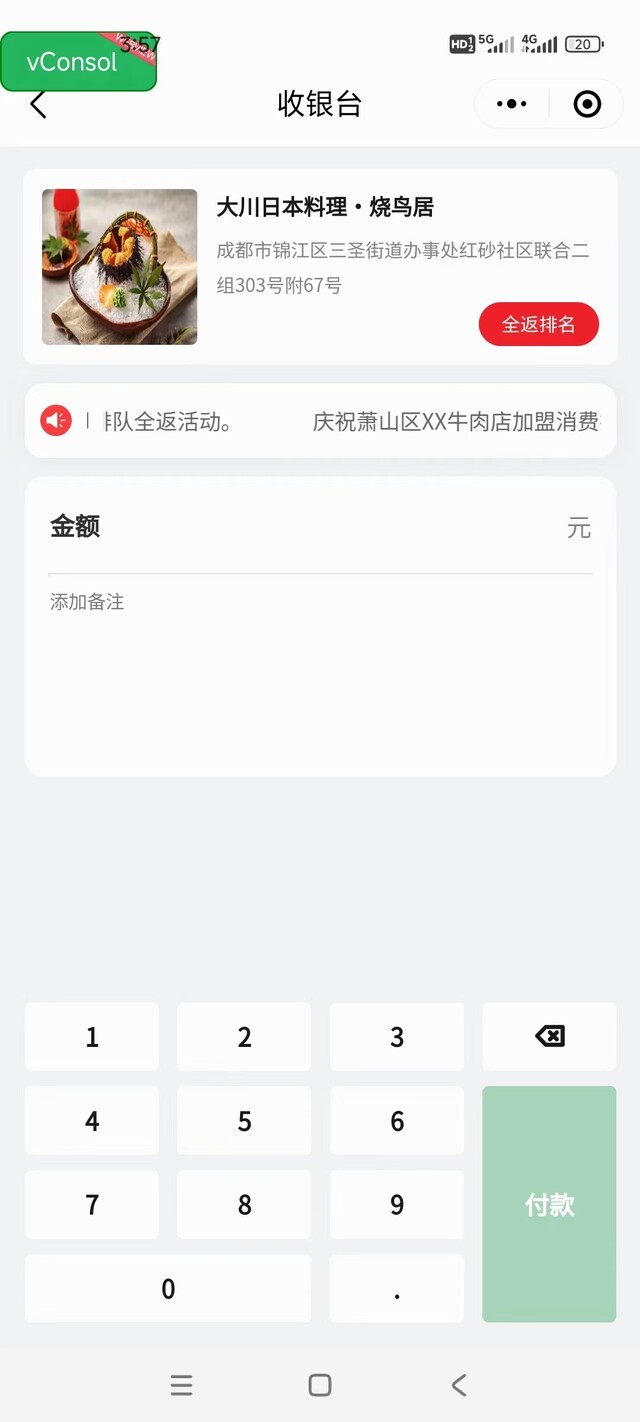
Task: Enter digit 8 on the keypad
Action: (x=244, y=1205)
